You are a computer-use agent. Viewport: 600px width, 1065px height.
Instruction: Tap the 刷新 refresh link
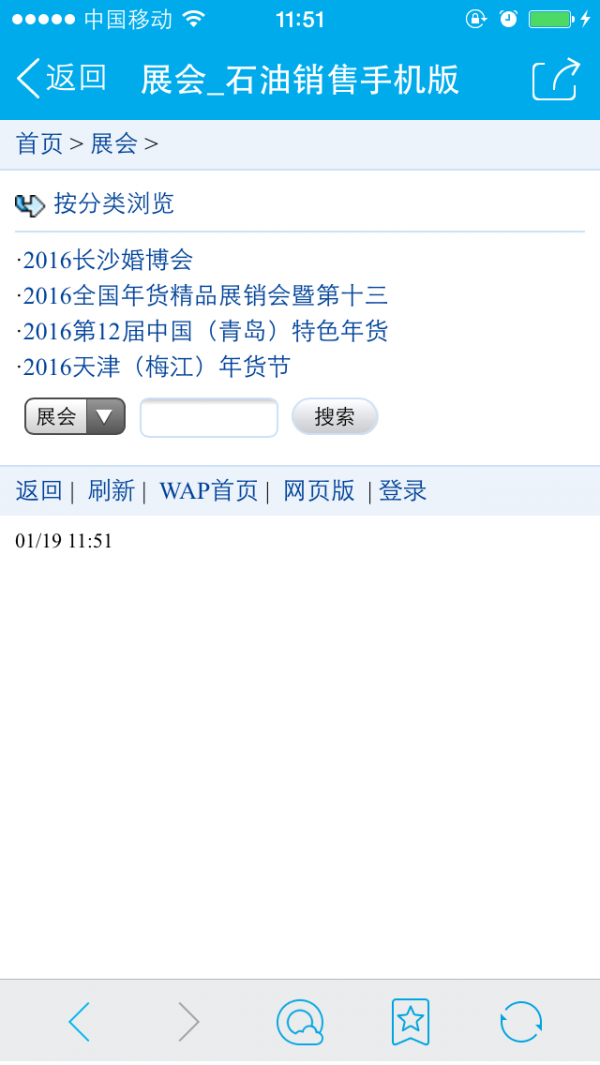(x=111, y=491)
